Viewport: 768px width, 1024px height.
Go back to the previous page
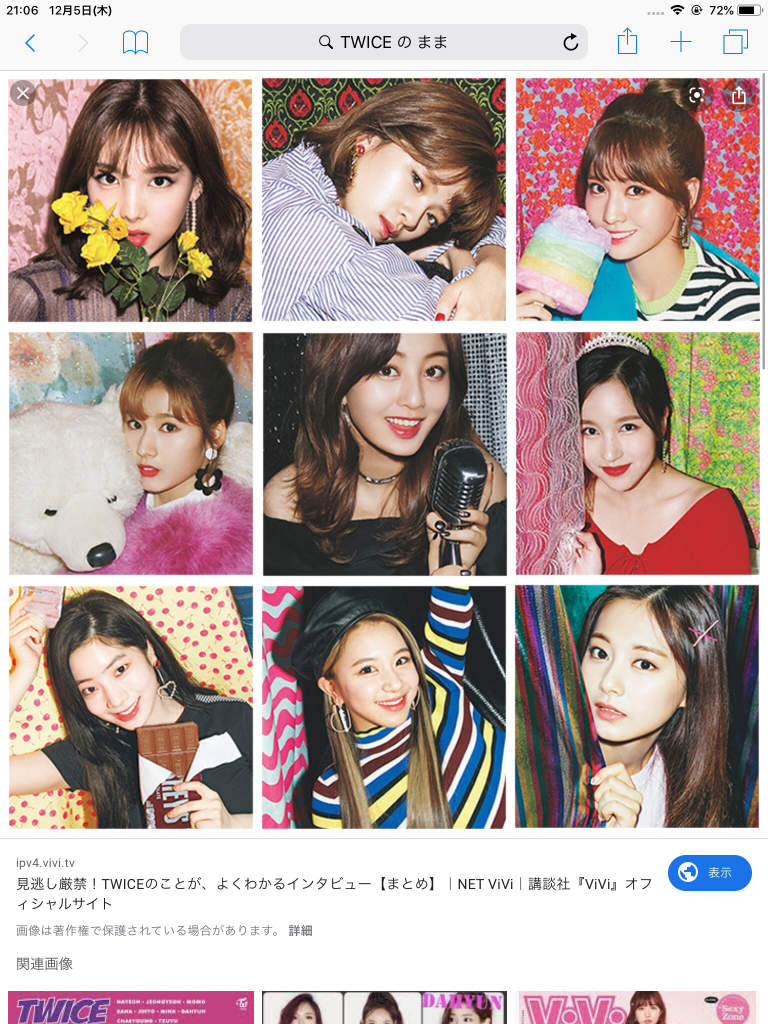tap(30, 43)
